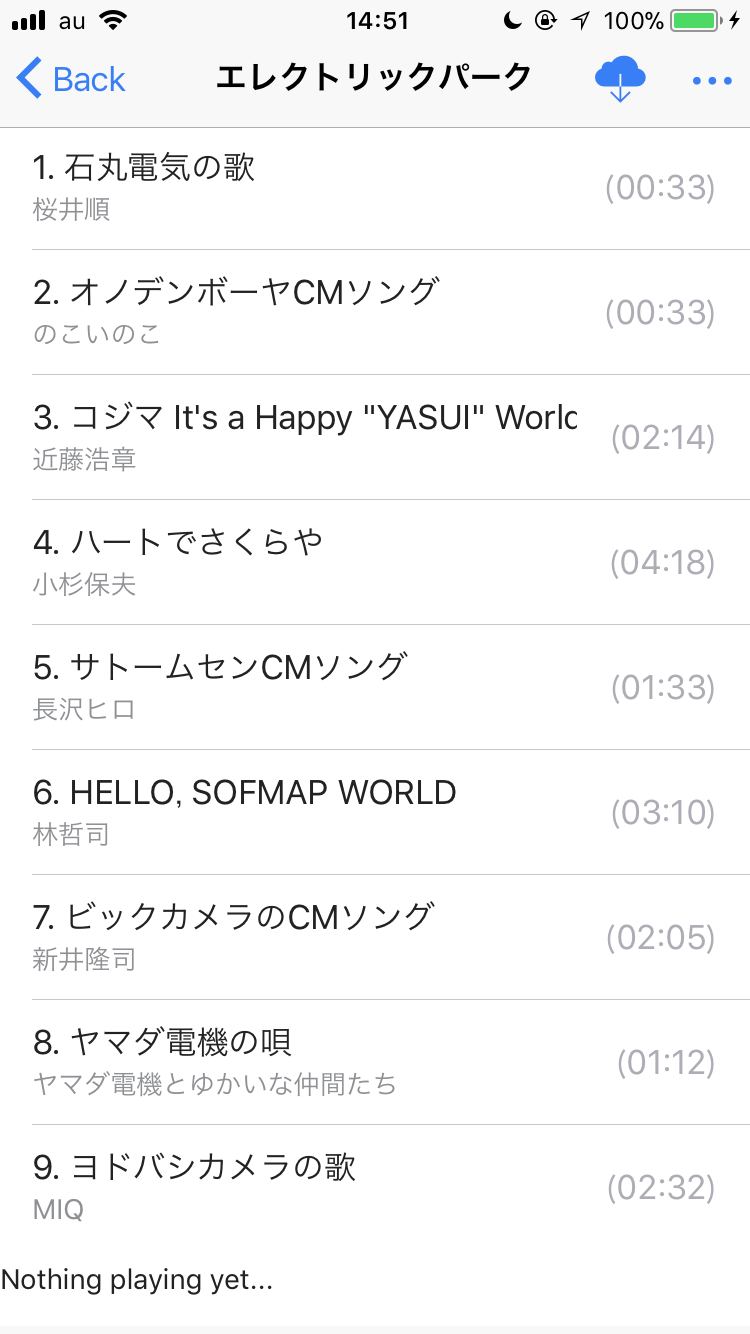Screen dimensions: 750x1334
Task: Go back using the Back button
Action: tap(71, 79)
